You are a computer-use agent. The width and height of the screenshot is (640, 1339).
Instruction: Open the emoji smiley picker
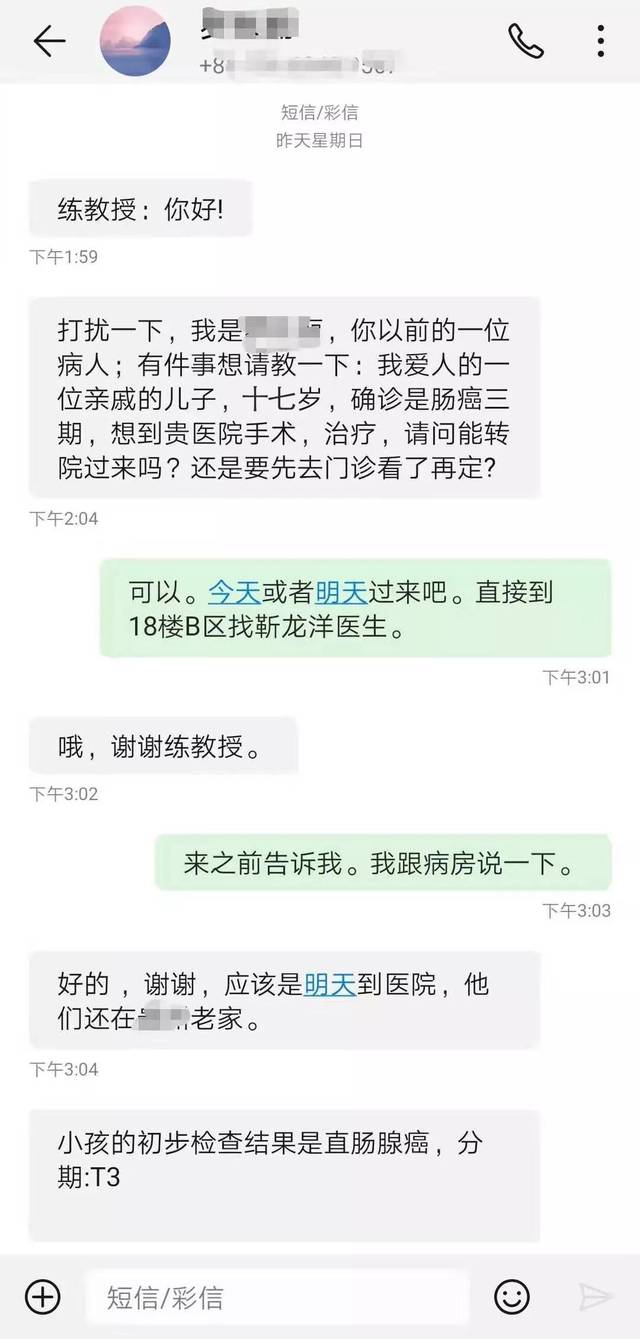512,1297
